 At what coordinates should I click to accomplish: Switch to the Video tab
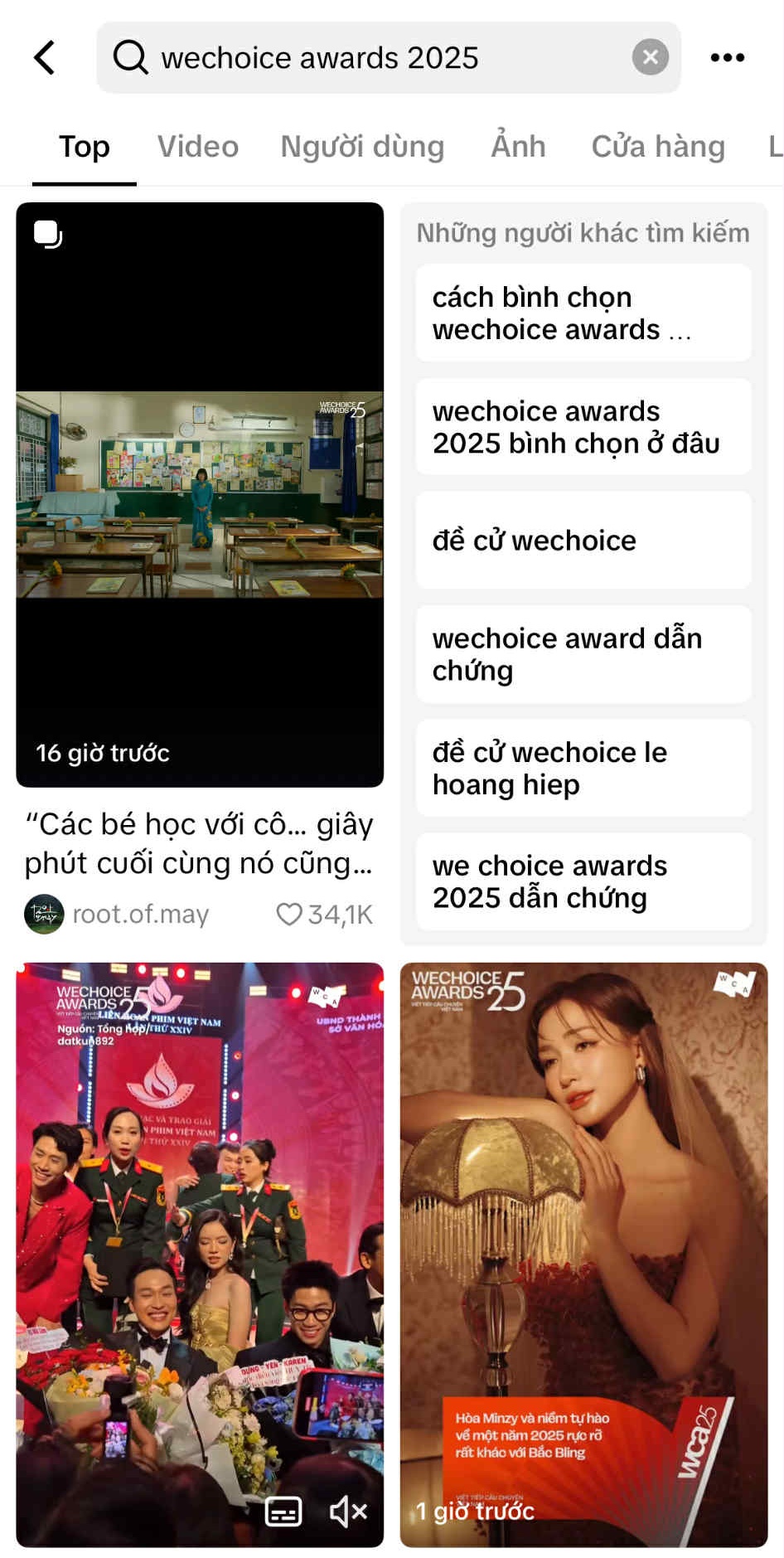196,147
